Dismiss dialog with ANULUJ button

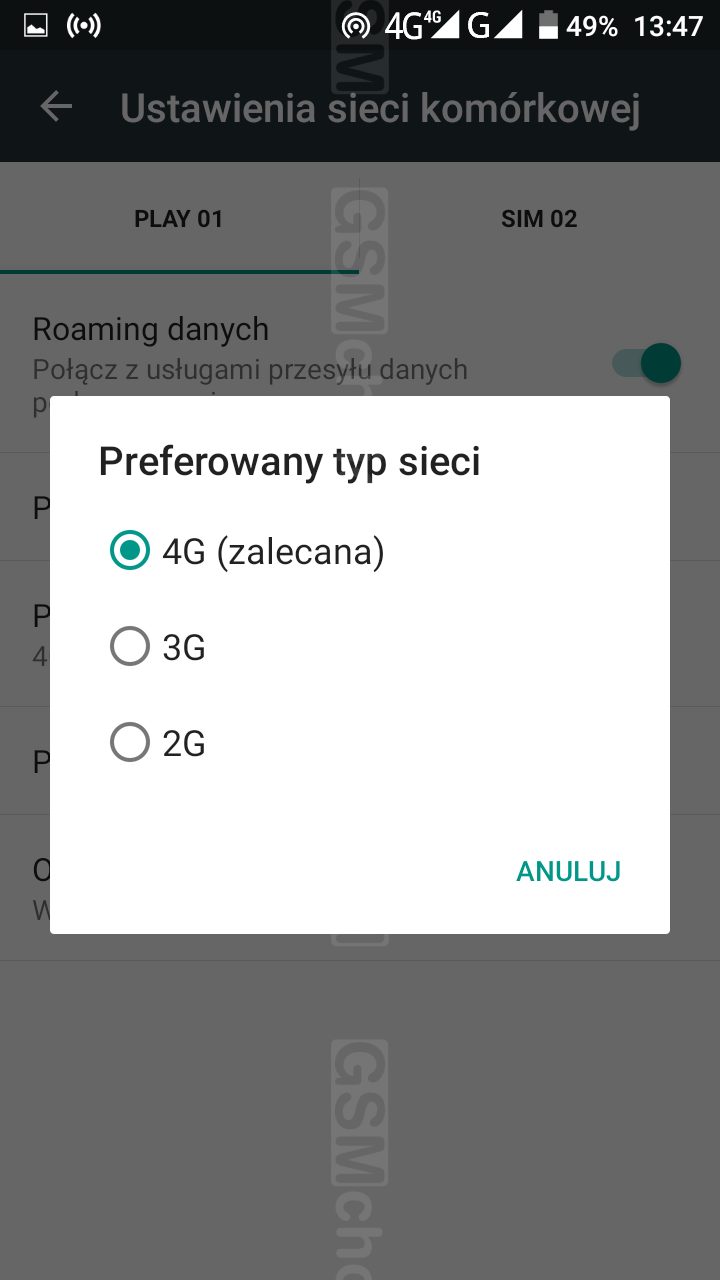568,872
